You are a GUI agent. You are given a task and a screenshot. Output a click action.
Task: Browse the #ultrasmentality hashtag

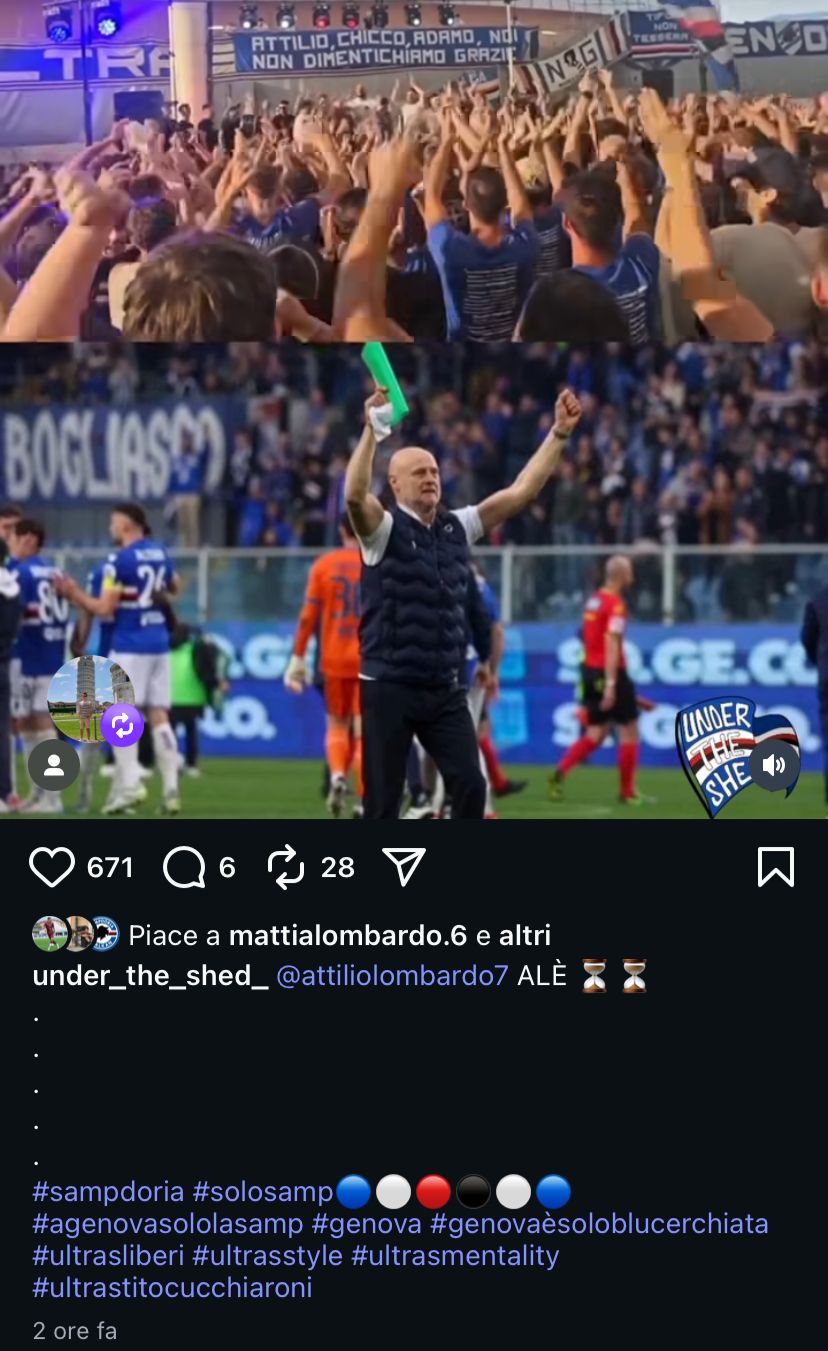[455, 1256]
